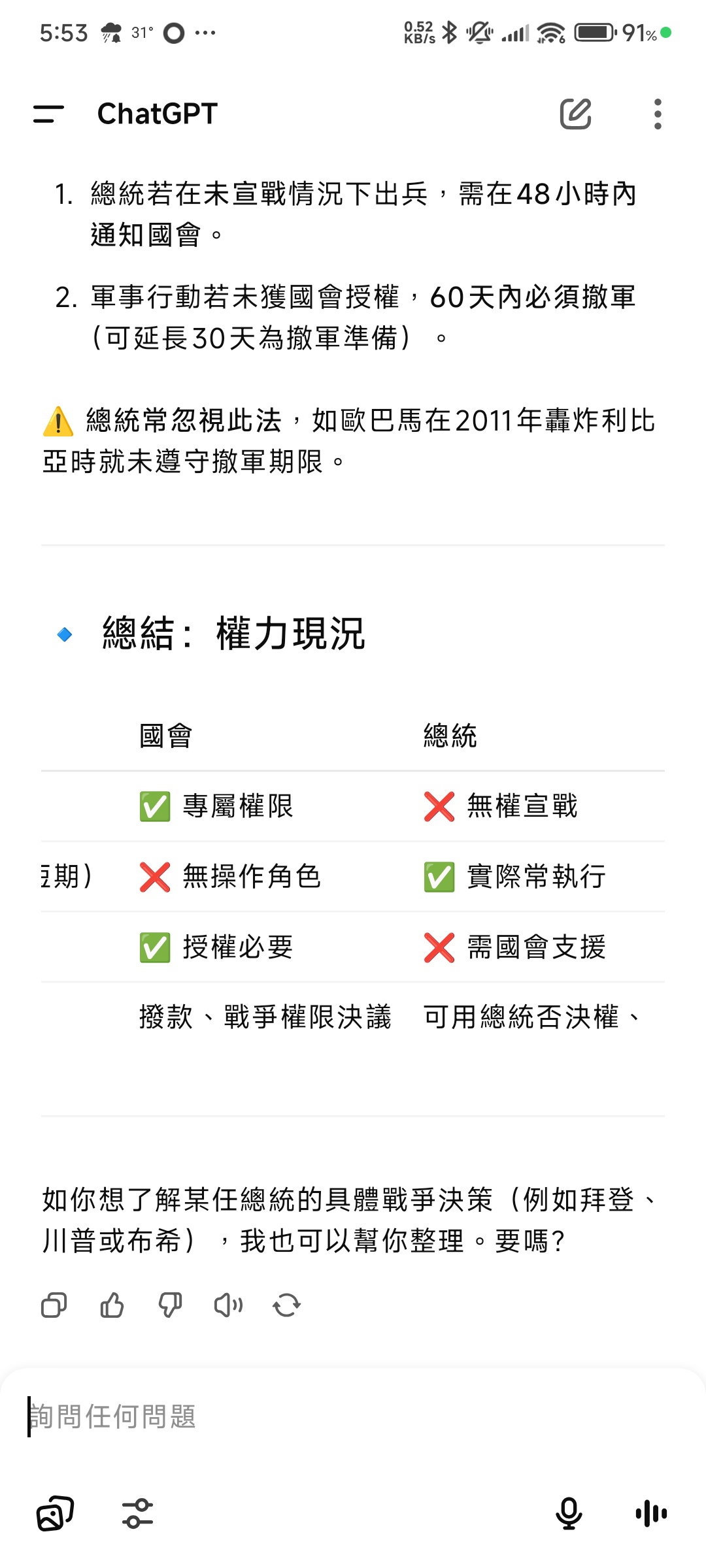Give the response a thumbs down
This screenshot has width=706, height=1568.
click(x=170, y=1305)
